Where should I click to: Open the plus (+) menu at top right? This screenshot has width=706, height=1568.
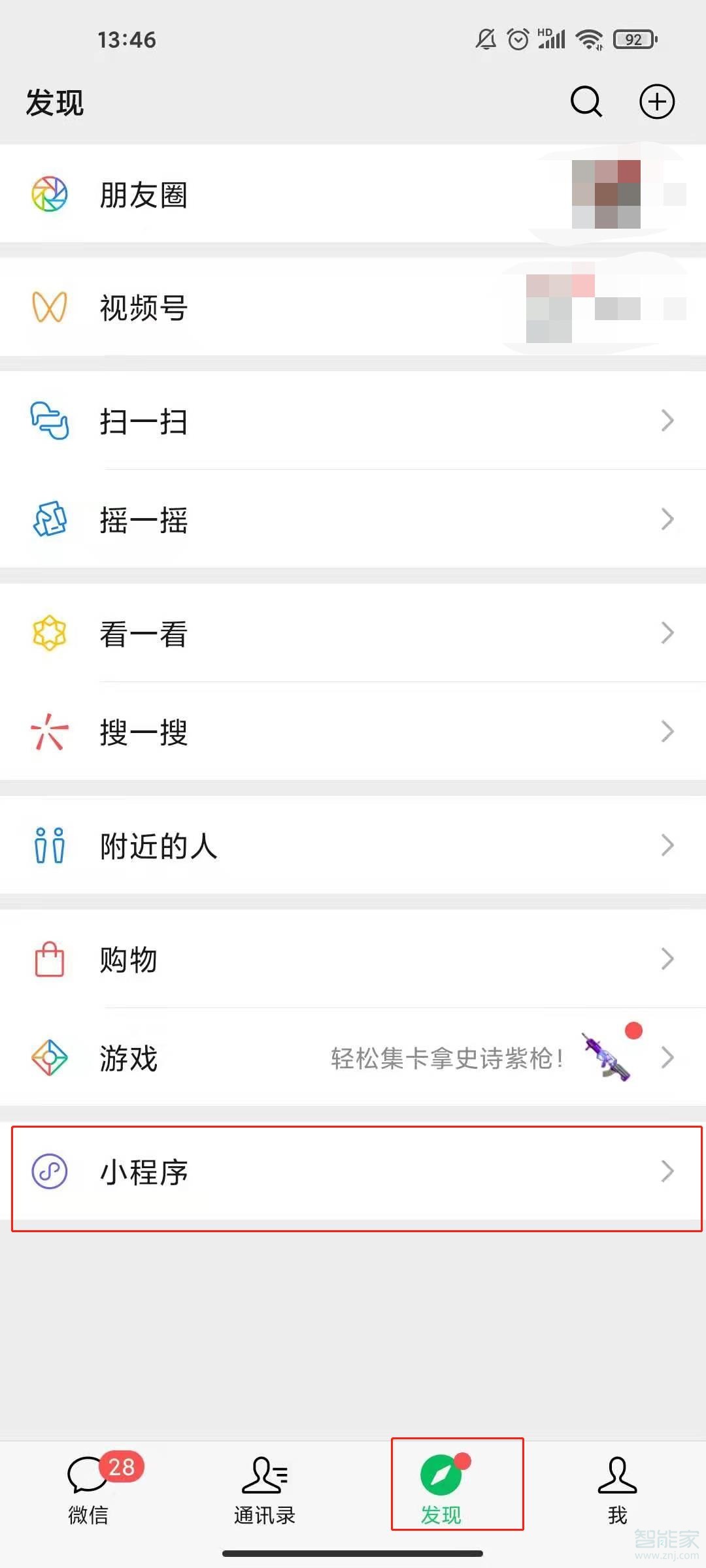click(657, 102)
